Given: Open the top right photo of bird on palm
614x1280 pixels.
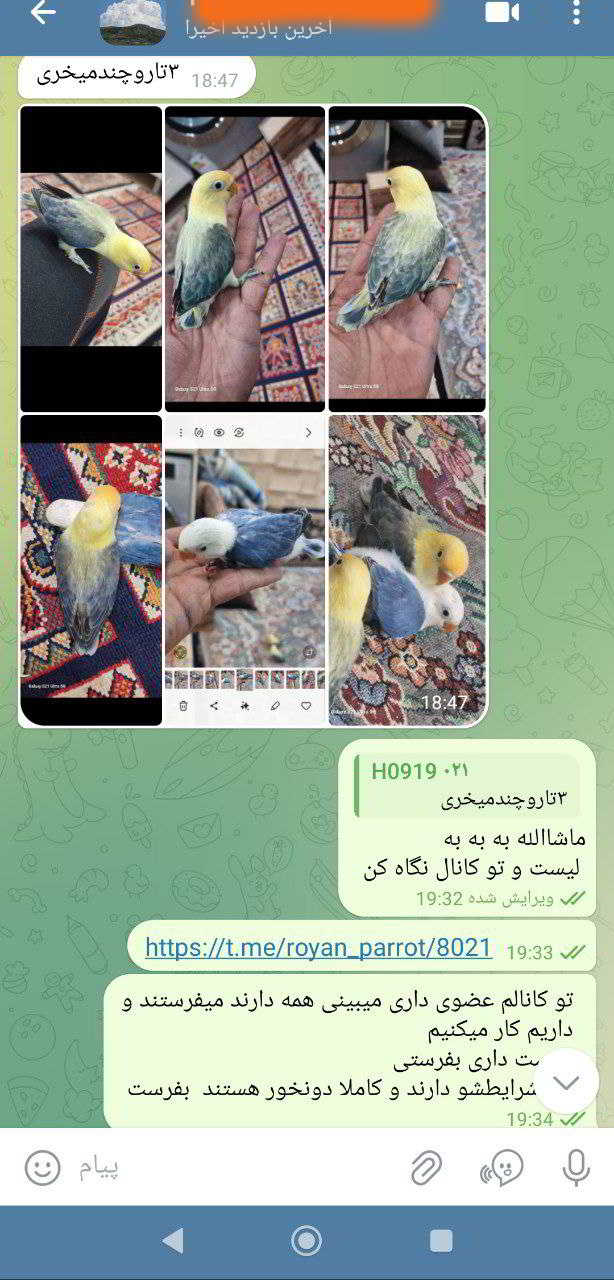Looking at the screenshot, I should click(407, 258).
